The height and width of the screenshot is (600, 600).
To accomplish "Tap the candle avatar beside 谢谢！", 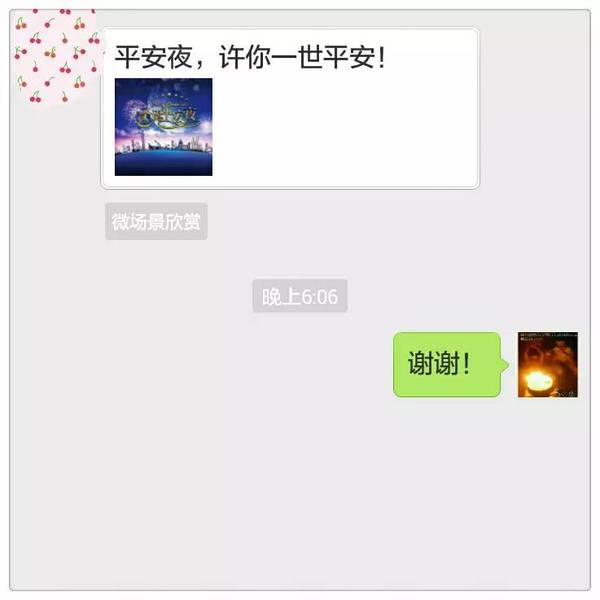I will pos(547,365).
